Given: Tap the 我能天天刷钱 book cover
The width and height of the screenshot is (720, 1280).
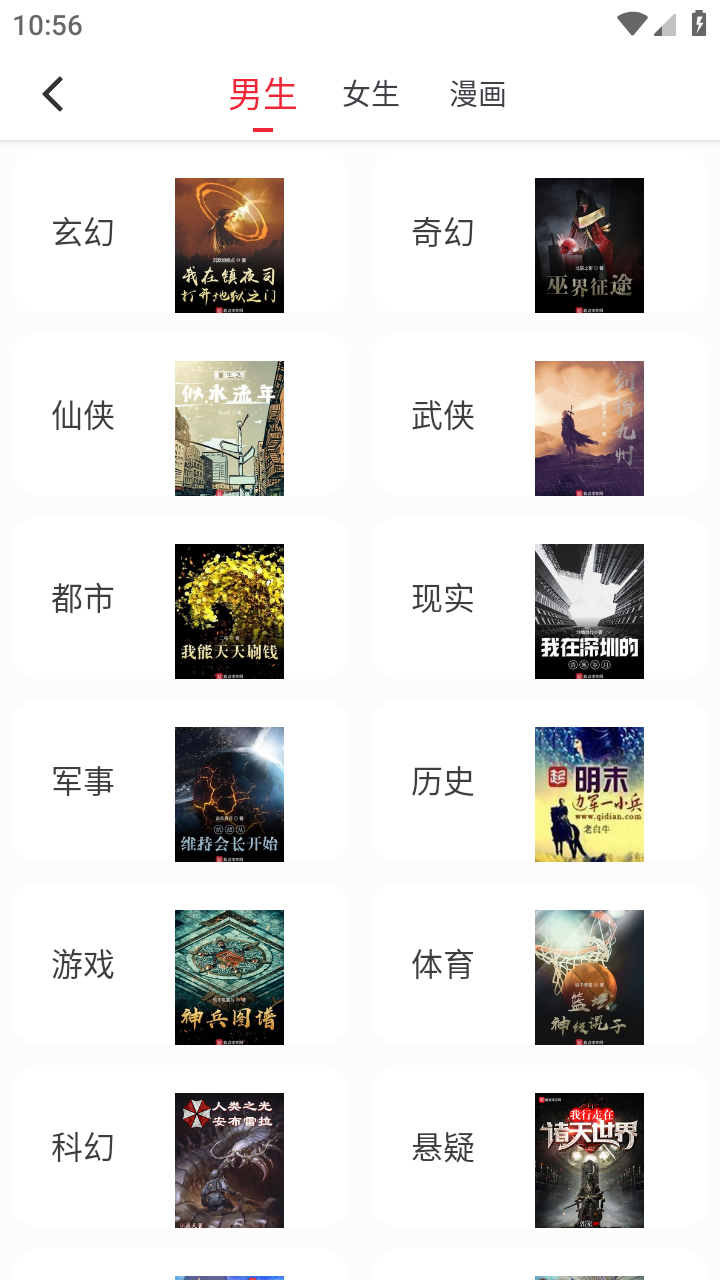Looking at the screenshot, I should (x=229, y=611).
